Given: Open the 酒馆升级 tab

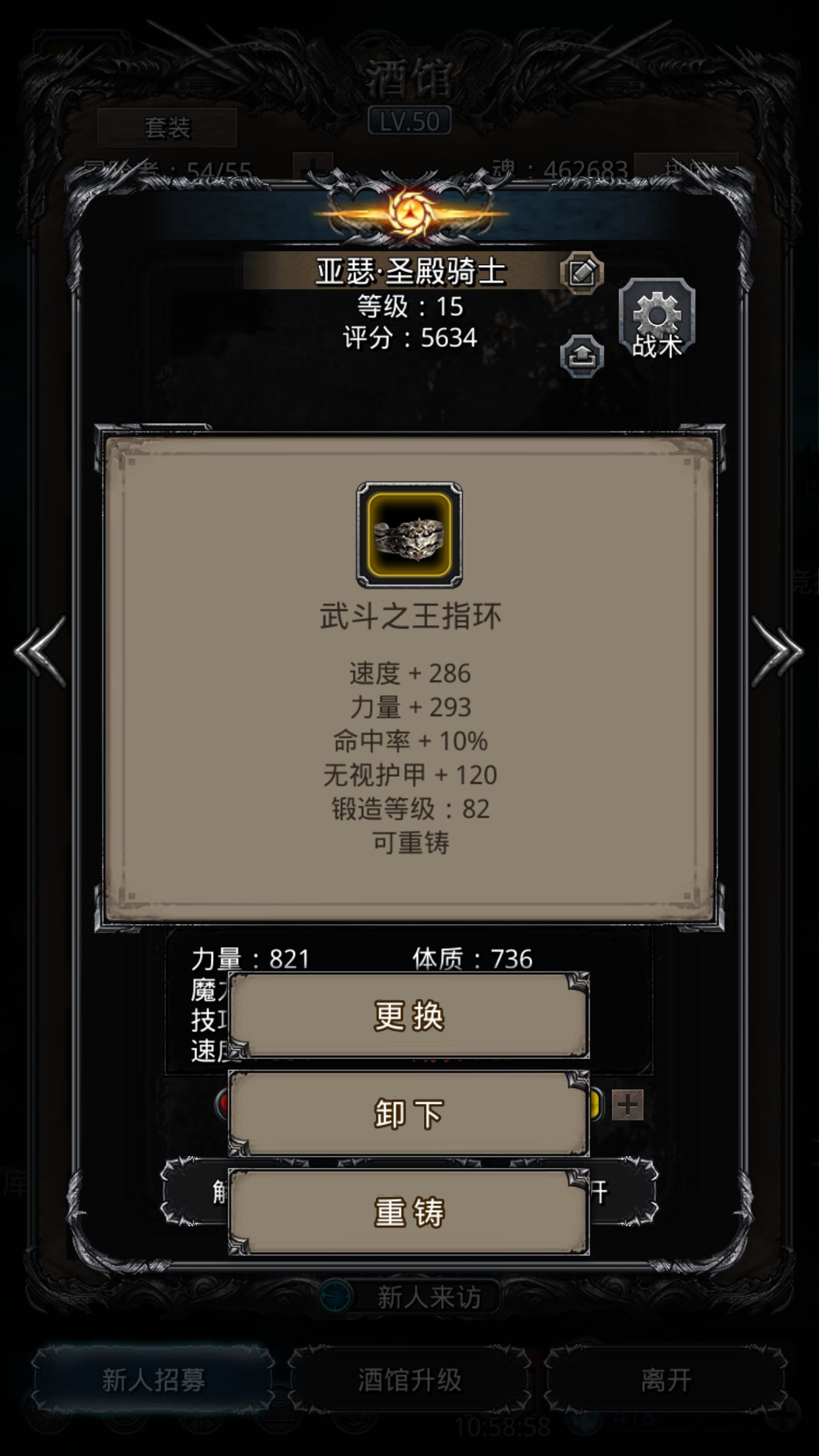Looking at the screenshot, I should coord(409,1380).
